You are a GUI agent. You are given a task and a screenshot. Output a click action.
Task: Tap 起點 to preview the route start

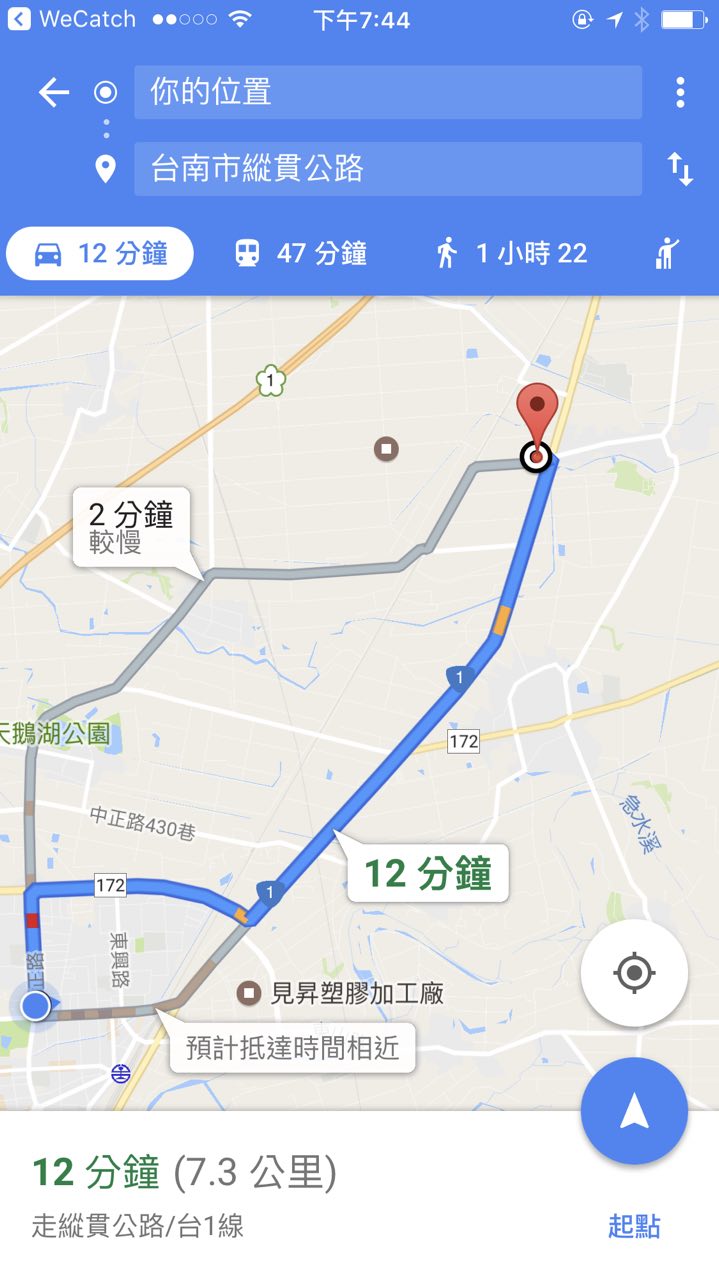point(634,1226)
